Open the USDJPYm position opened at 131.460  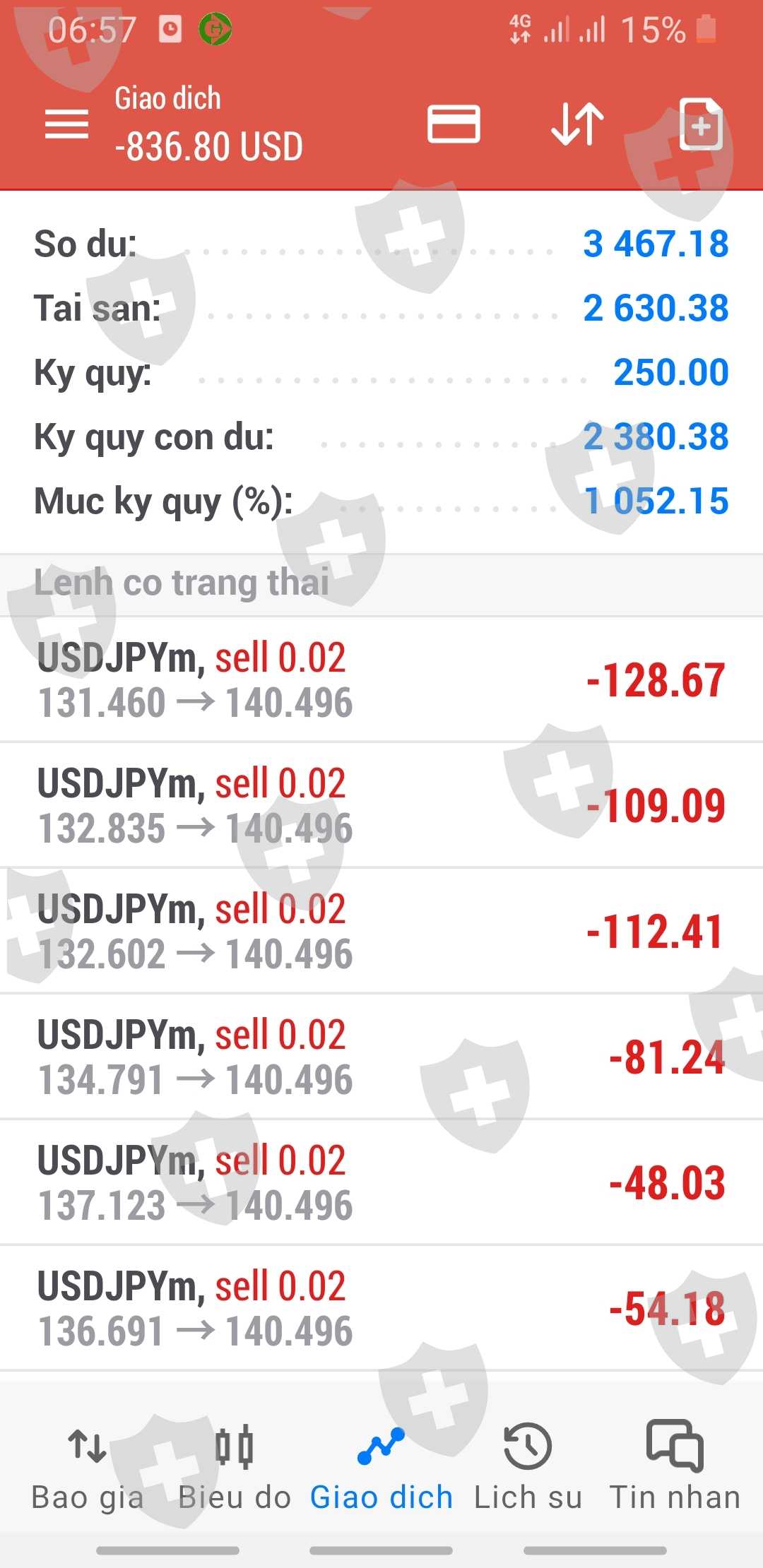coord(381,679)
